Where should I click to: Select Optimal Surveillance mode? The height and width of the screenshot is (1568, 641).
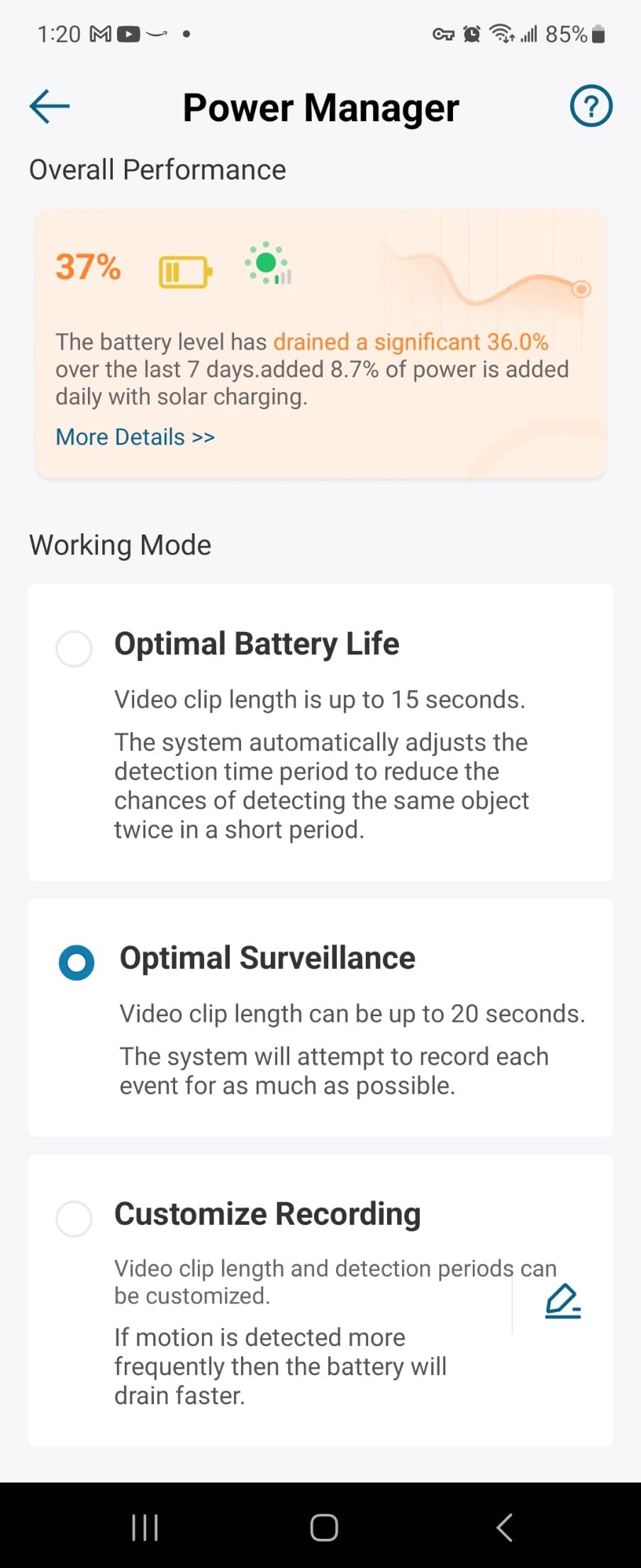coord(77,962)
